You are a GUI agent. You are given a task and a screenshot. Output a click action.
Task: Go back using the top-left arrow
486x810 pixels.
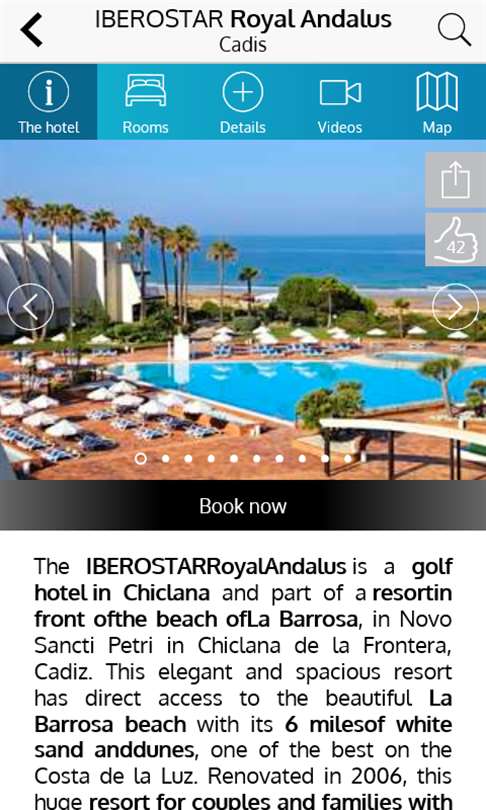[x=31, y=30]
